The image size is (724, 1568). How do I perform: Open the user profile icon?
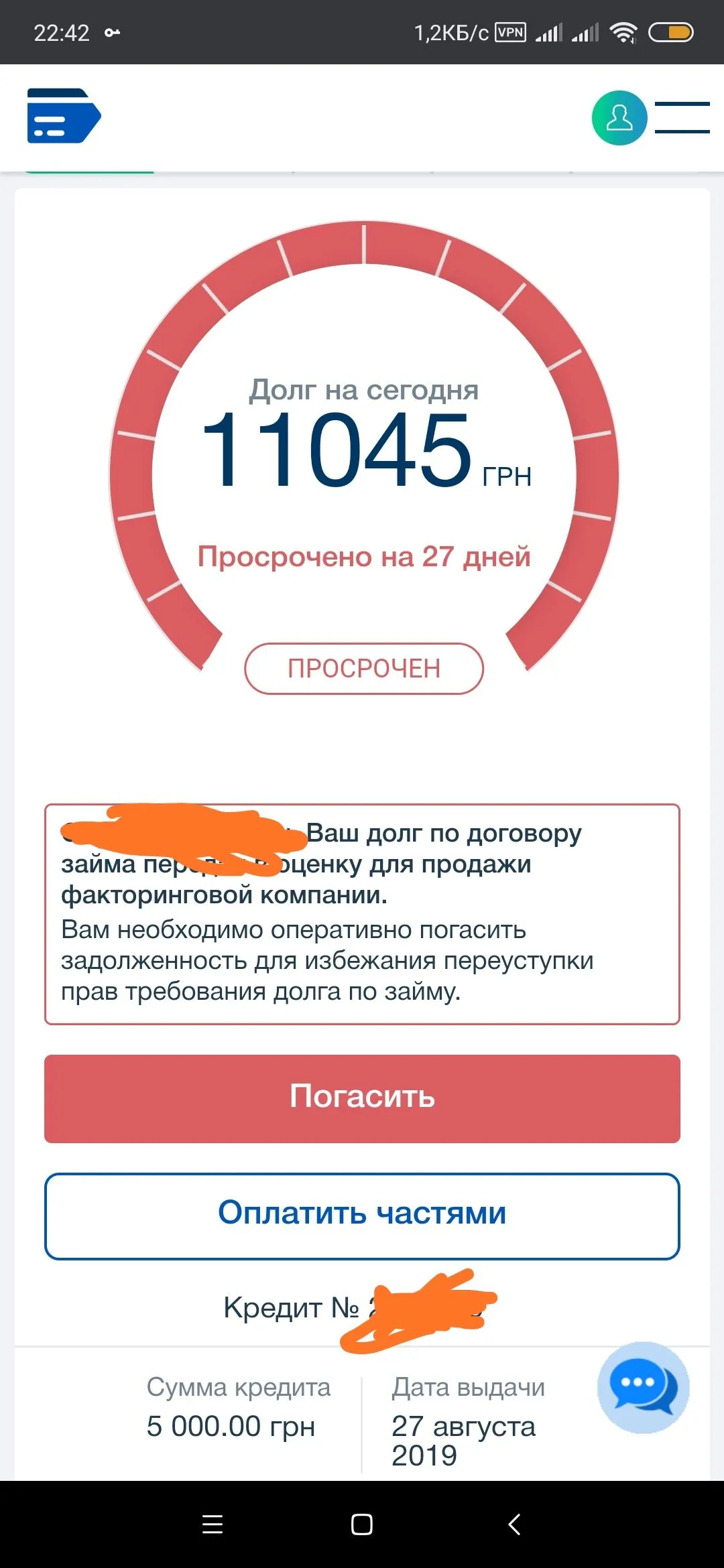(619, 118)
